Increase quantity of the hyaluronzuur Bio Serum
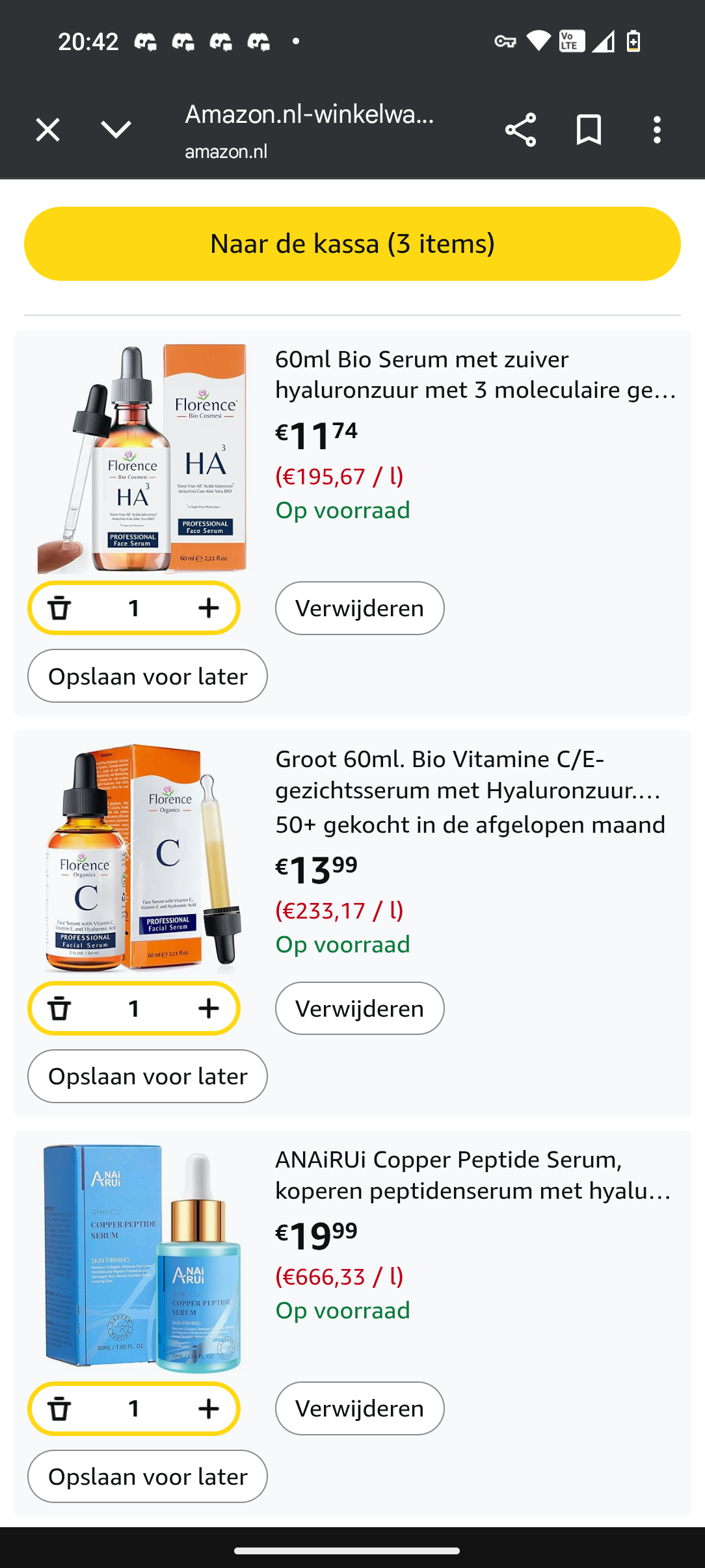Viewport: 705px width, 1568px height. [x=208, y=608]
